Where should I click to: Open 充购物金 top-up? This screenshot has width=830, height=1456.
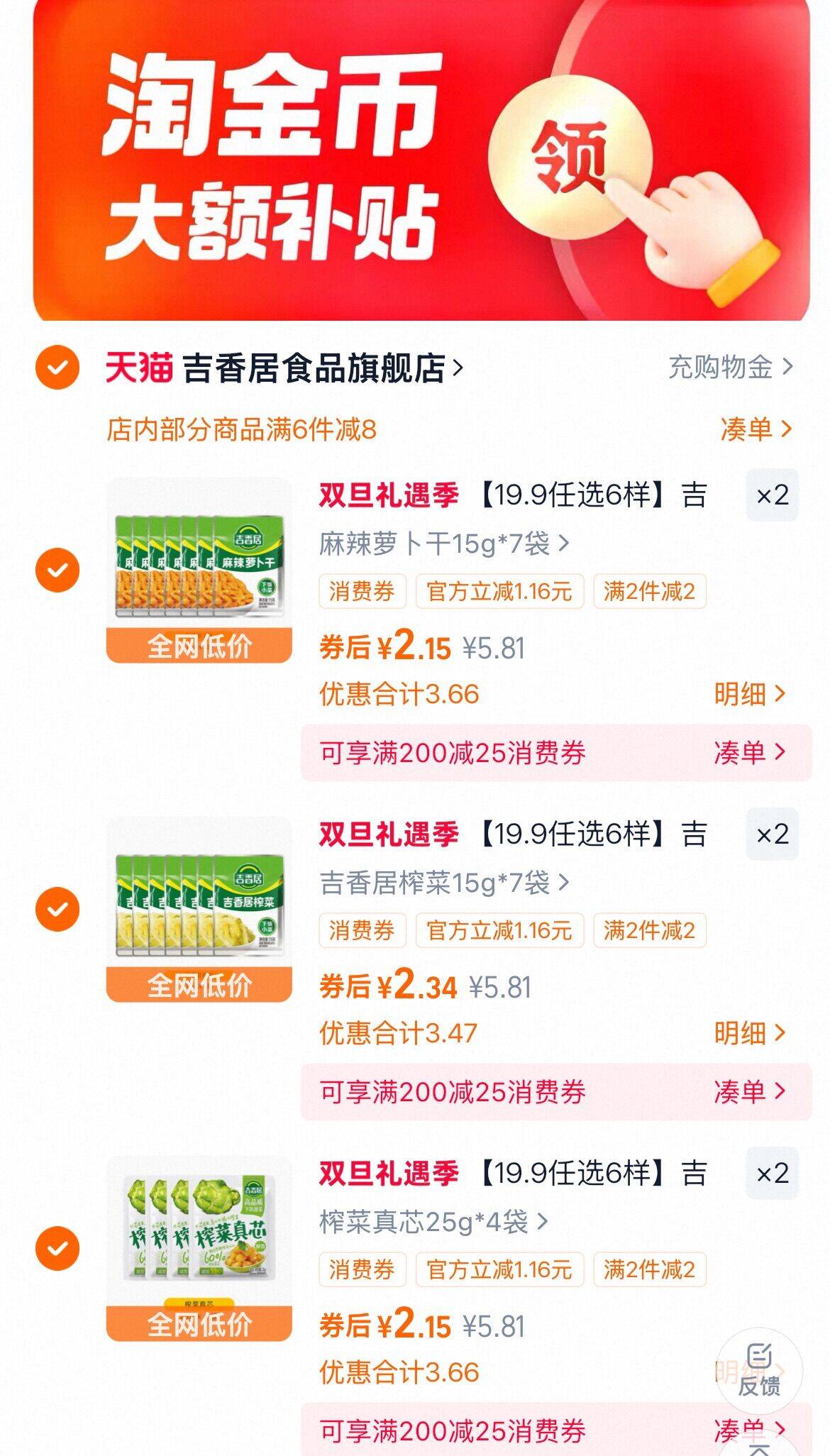coord(731,368)
